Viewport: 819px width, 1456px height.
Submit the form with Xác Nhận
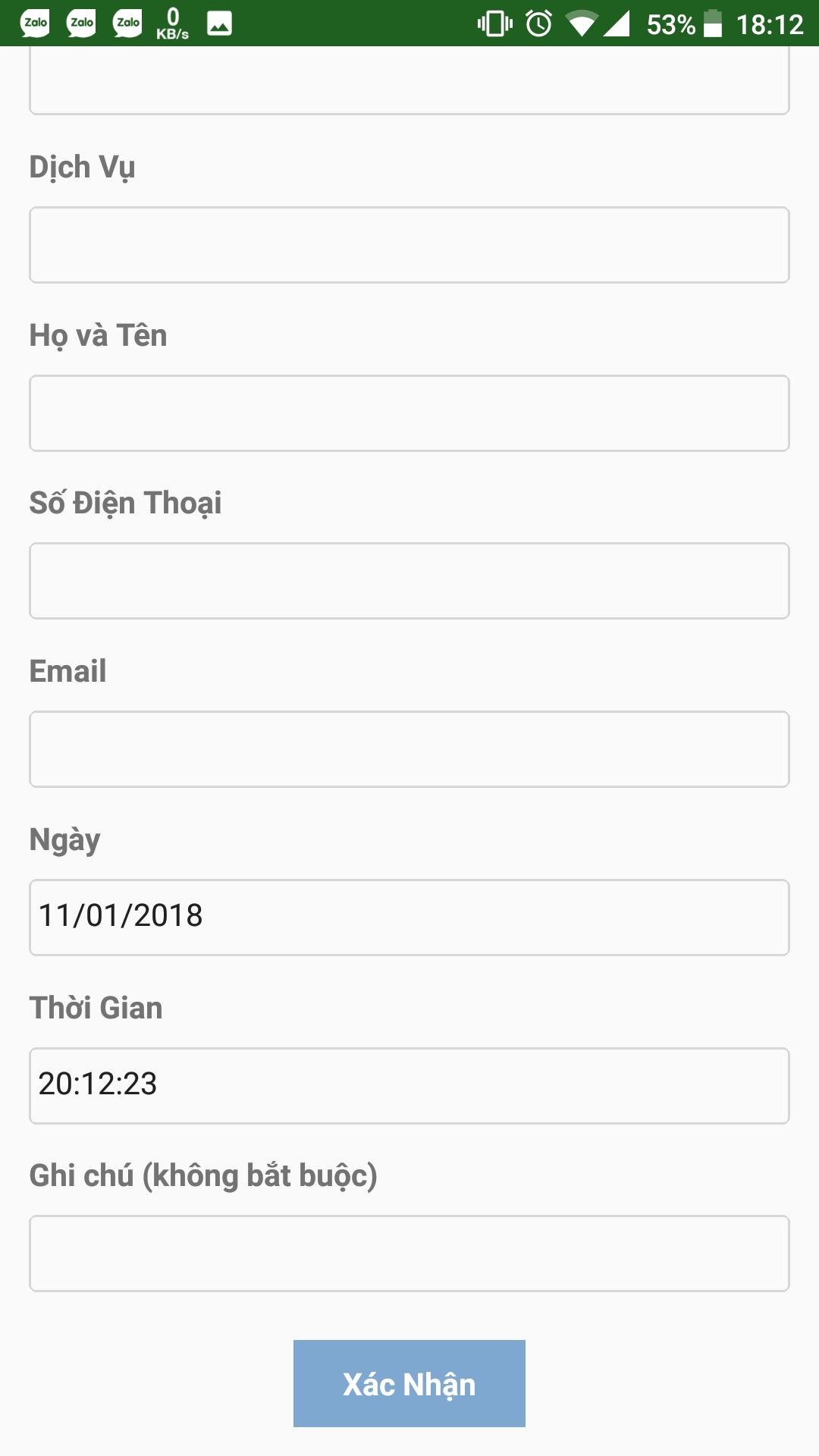pos(409,1383)
